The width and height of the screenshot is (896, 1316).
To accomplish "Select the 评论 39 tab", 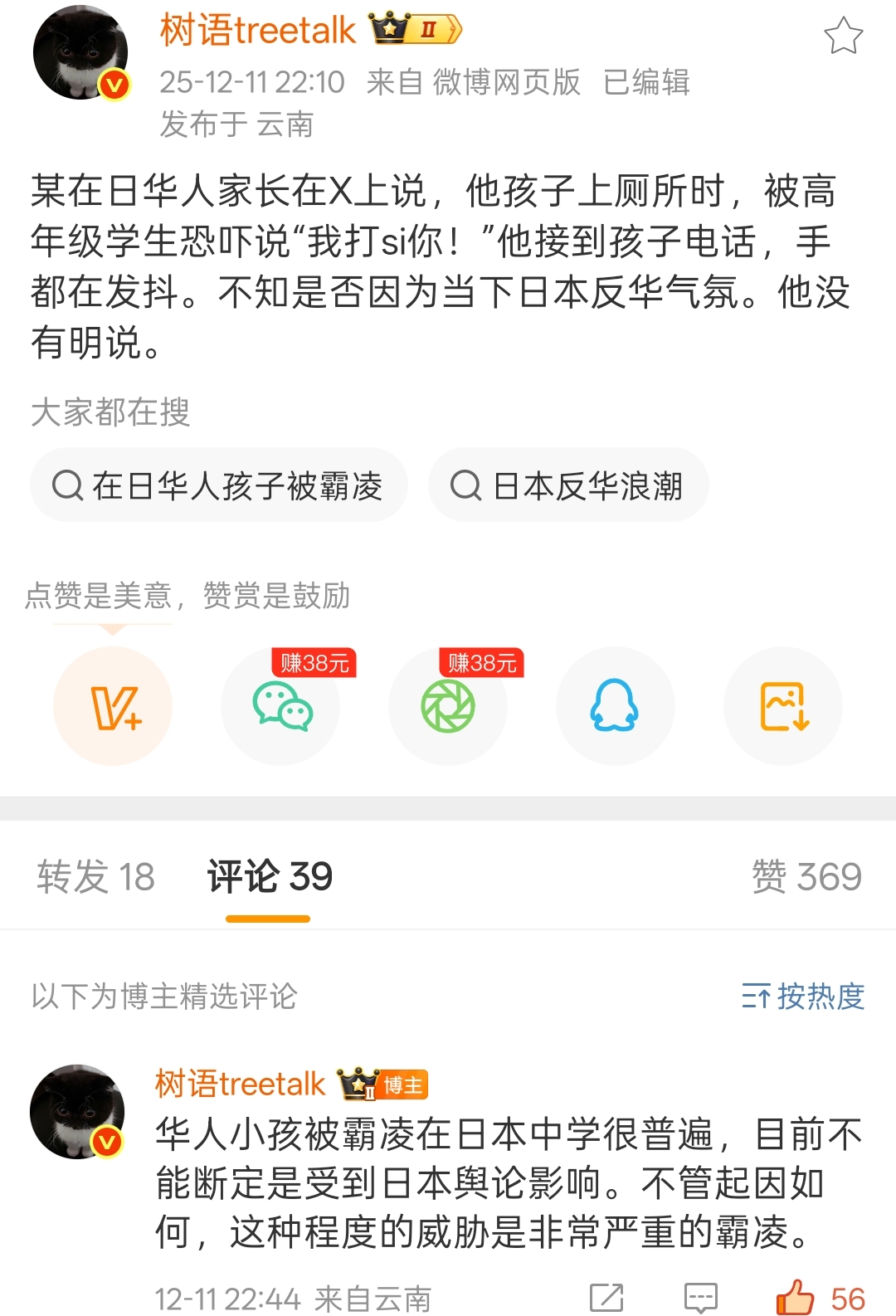I will click(x=270, y=877).
